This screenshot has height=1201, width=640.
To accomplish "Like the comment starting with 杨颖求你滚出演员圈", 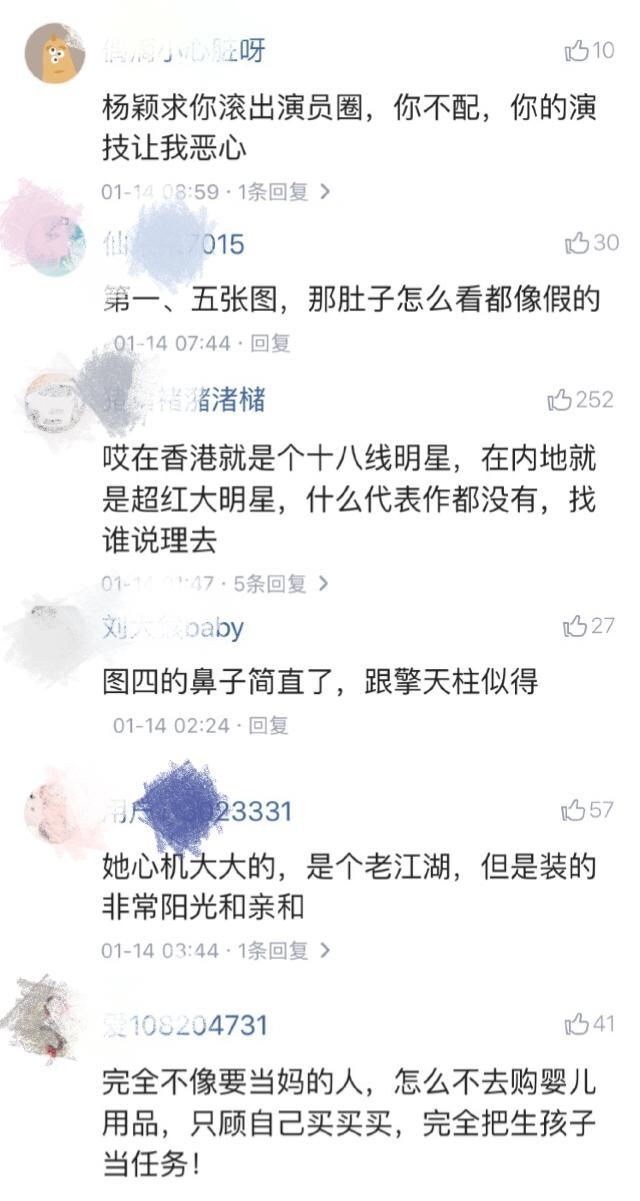I will (x=577, y=51).
